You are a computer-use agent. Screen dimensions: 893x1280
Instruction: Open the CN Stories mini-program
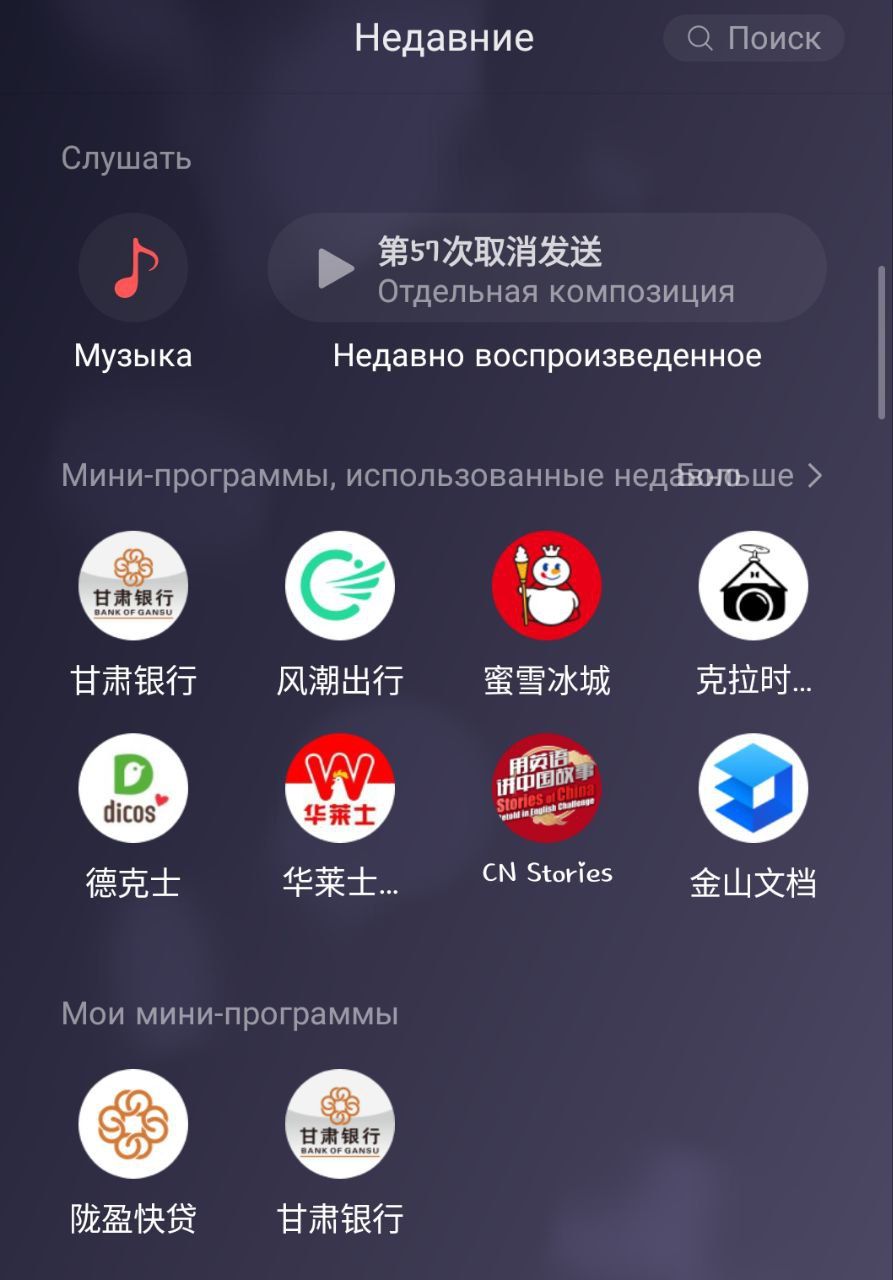click(x=546, y=789)
